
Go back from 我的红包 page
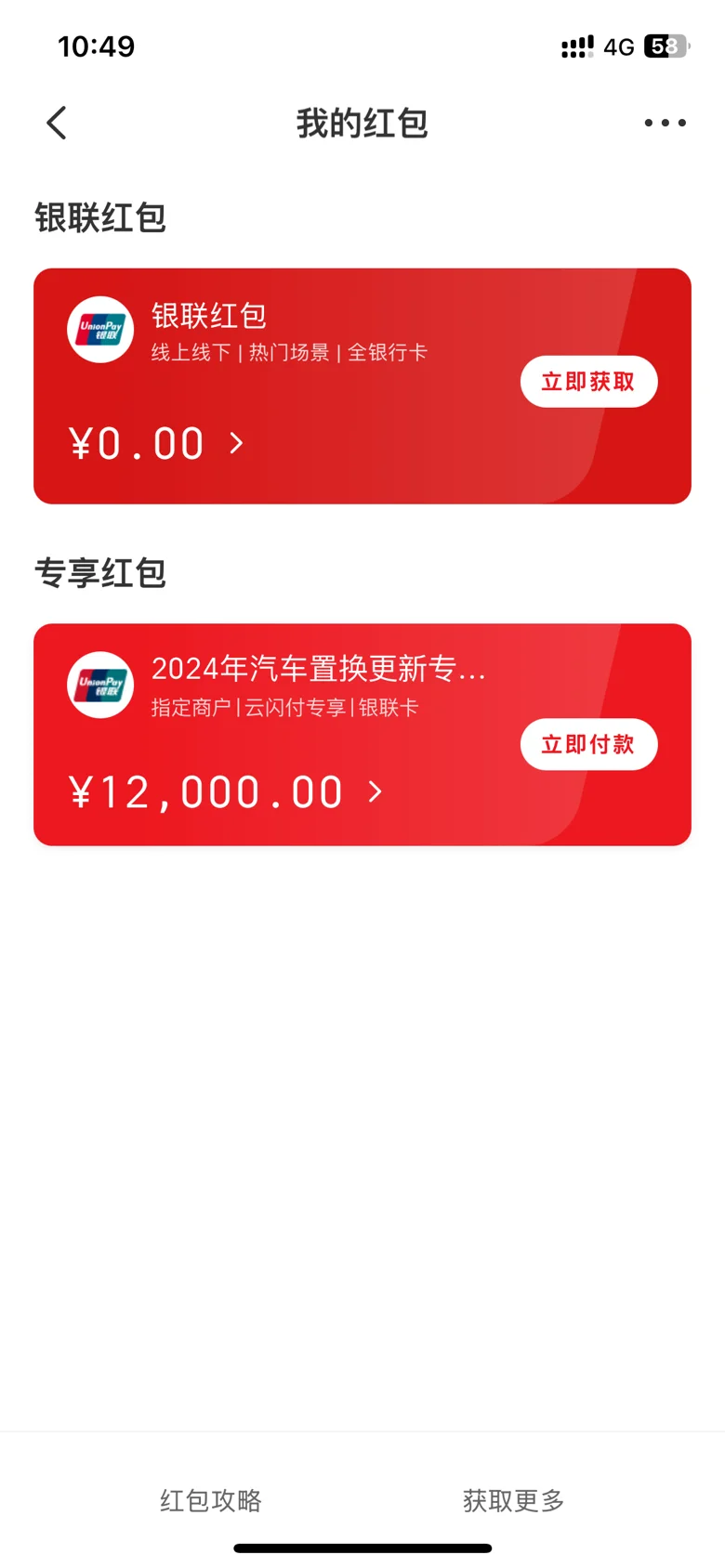click(x=57, y=123)
